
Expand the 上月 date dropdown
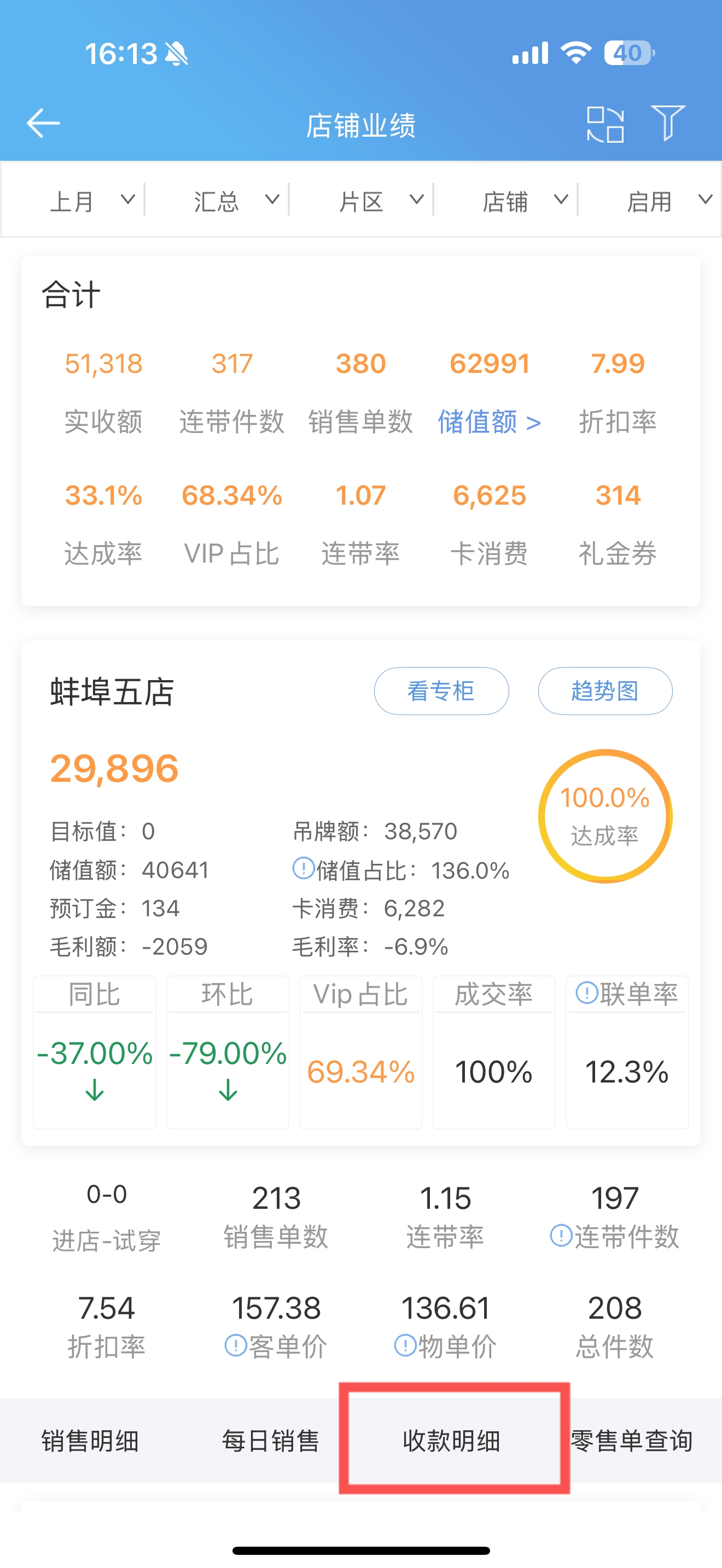coord(91,201)
